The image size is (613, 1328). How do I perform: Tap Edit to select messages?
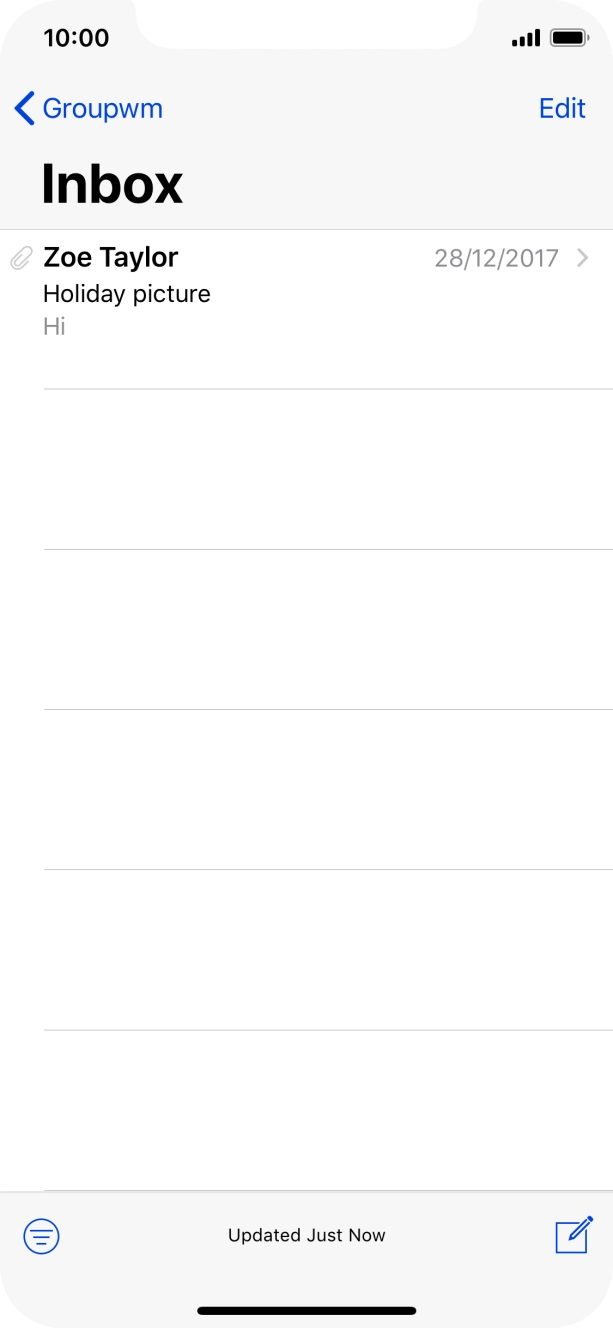point(562,108)
